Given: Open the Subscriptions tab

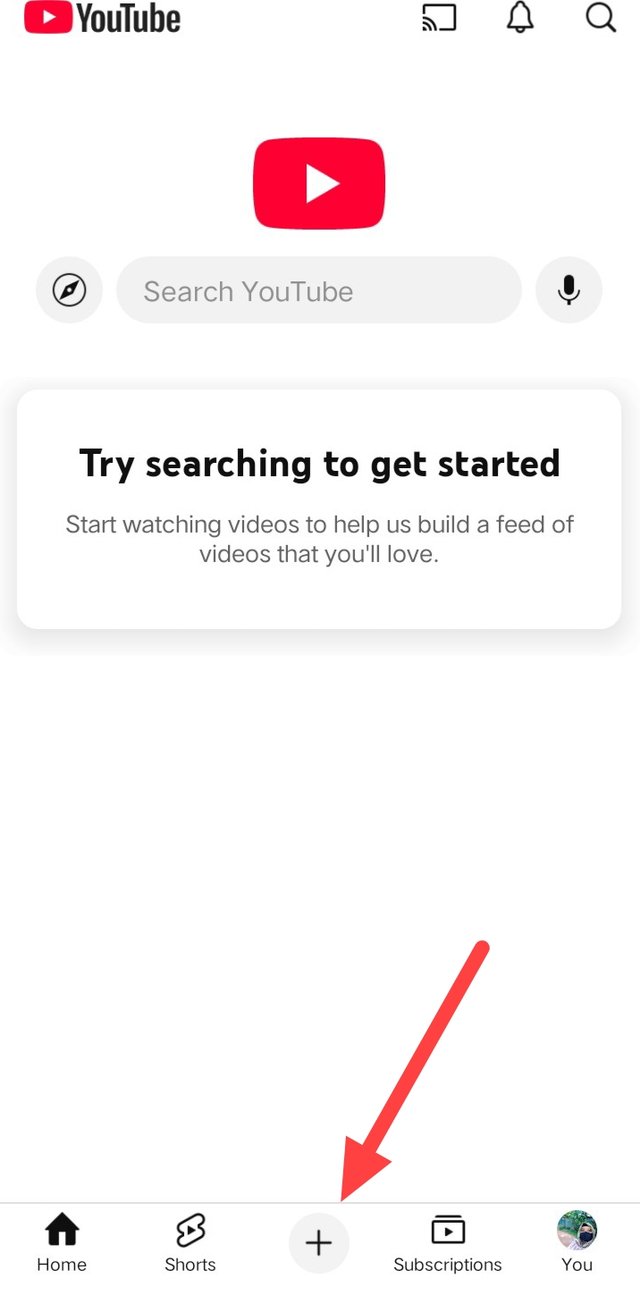Looking at the screenshot, I should [447, 1243].
